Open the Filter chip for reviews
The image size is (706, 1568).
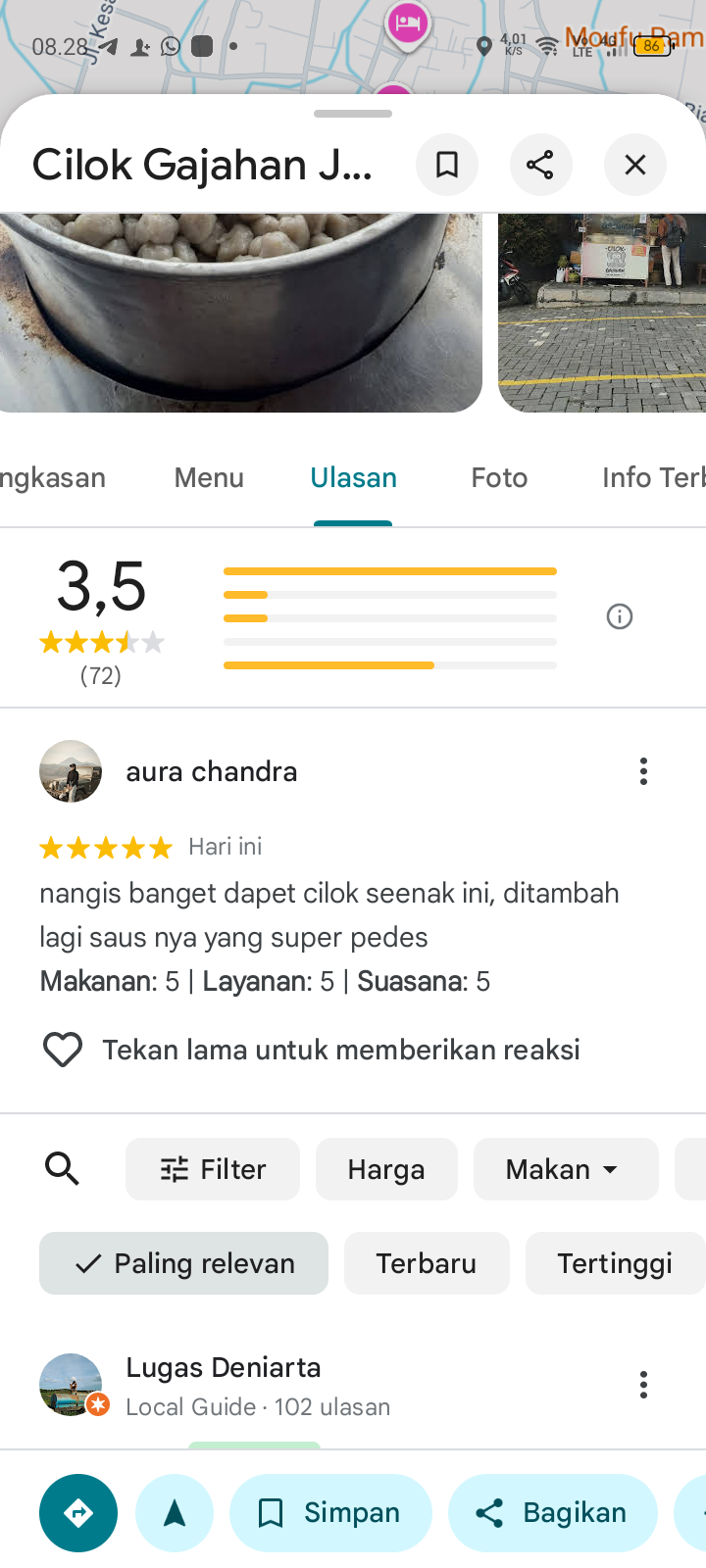[x=213, y=1169]
